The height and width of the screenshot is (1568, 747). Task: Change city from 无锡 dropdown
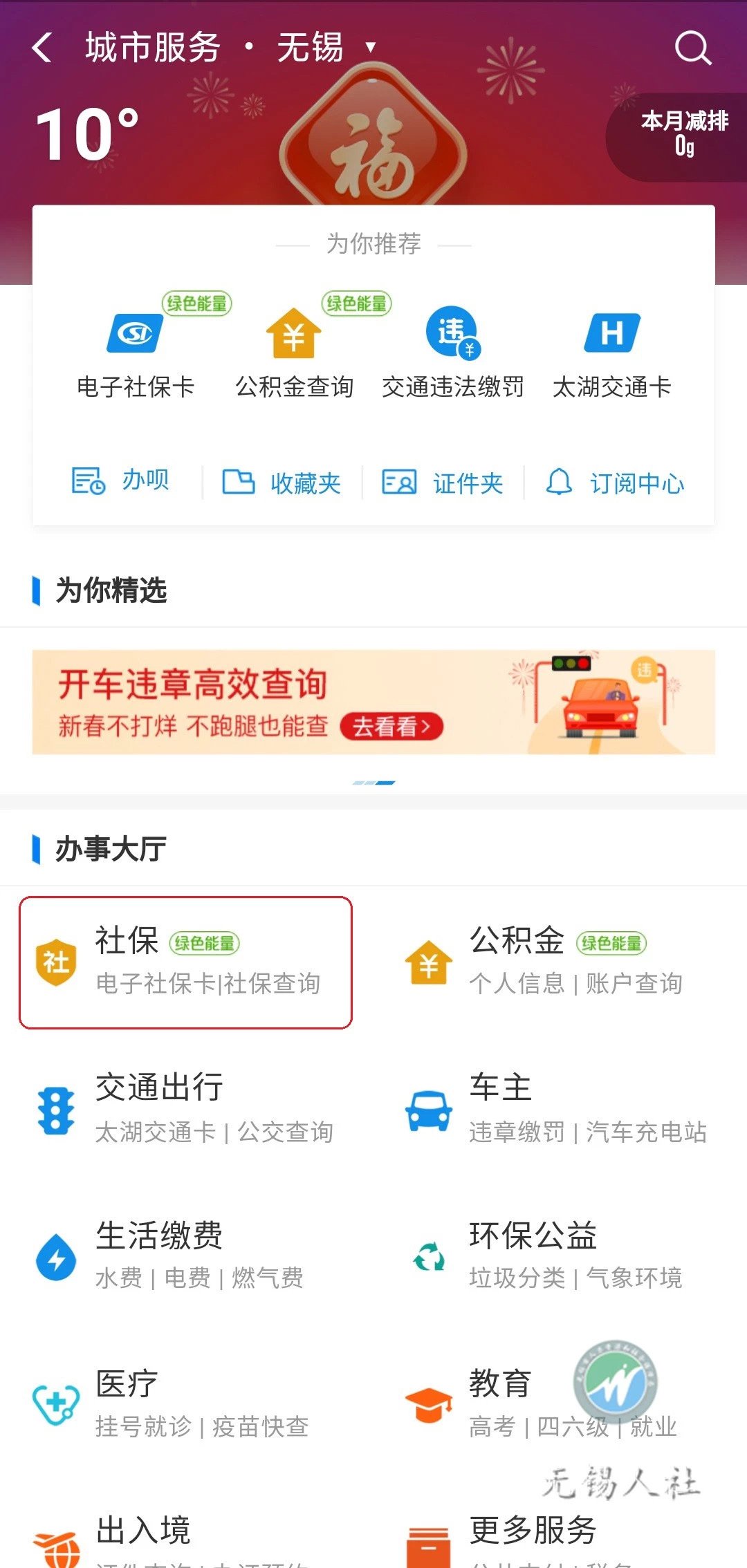point(325,48)
